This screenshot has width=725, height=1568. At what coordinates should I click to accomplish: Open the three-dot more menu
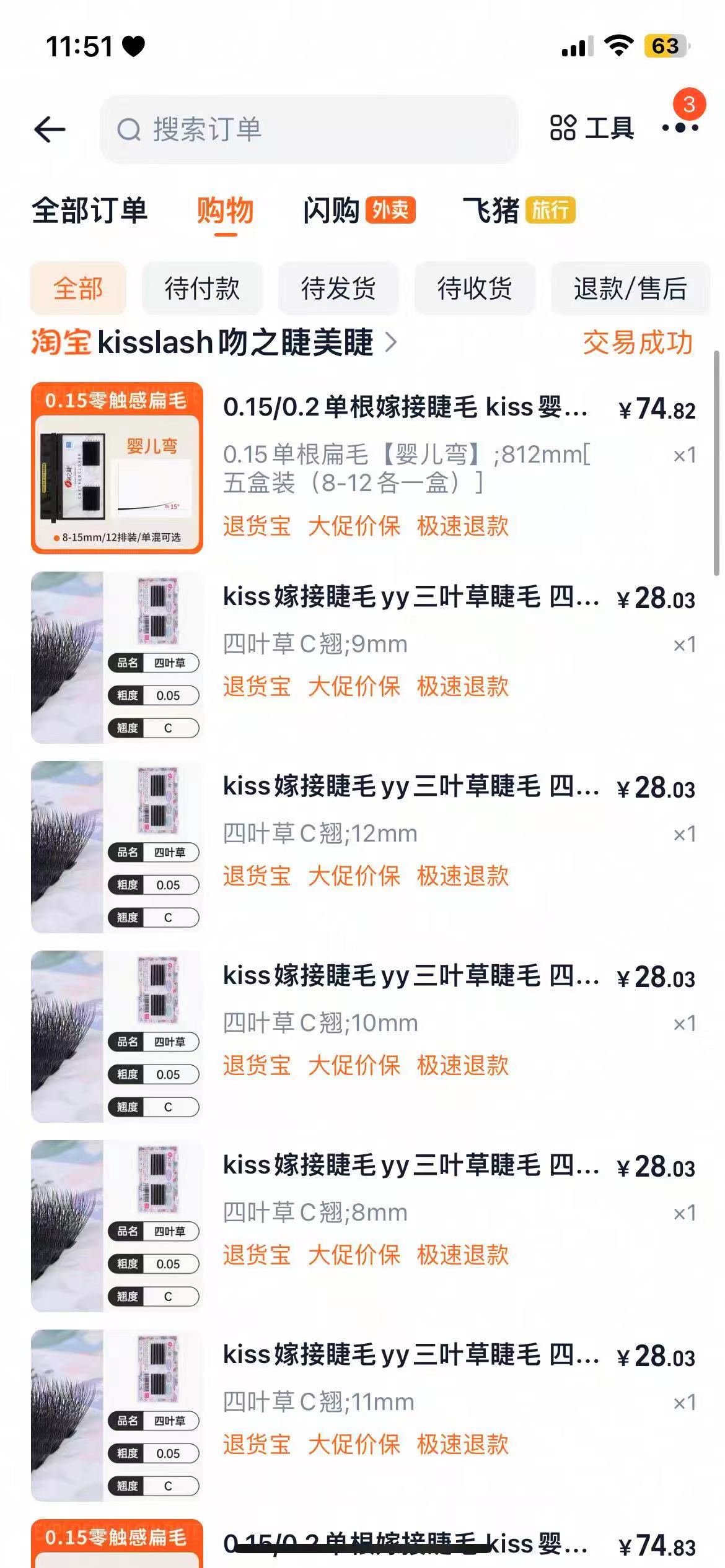coord(680,128)
